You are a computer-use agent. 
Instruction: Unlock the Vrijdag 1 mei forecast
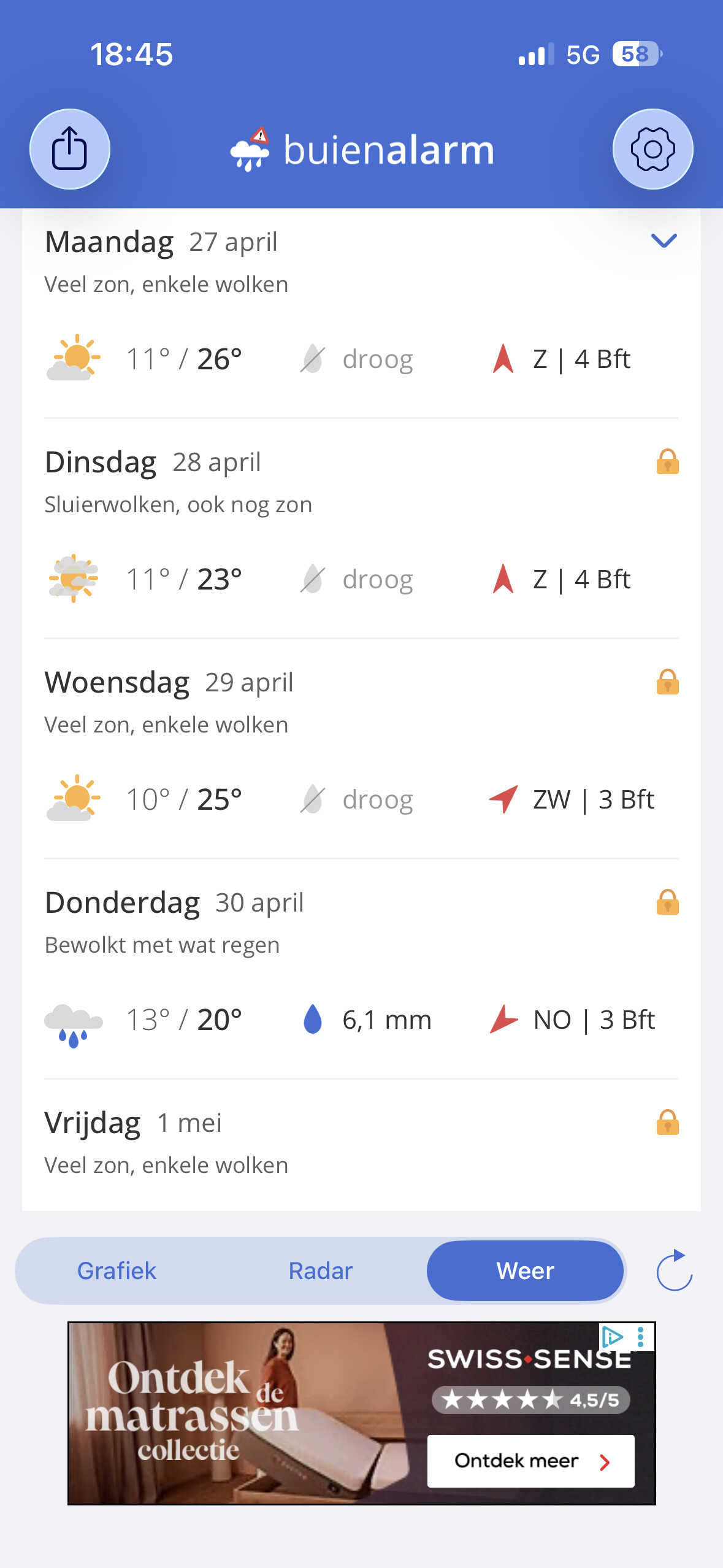point(667,1123)
